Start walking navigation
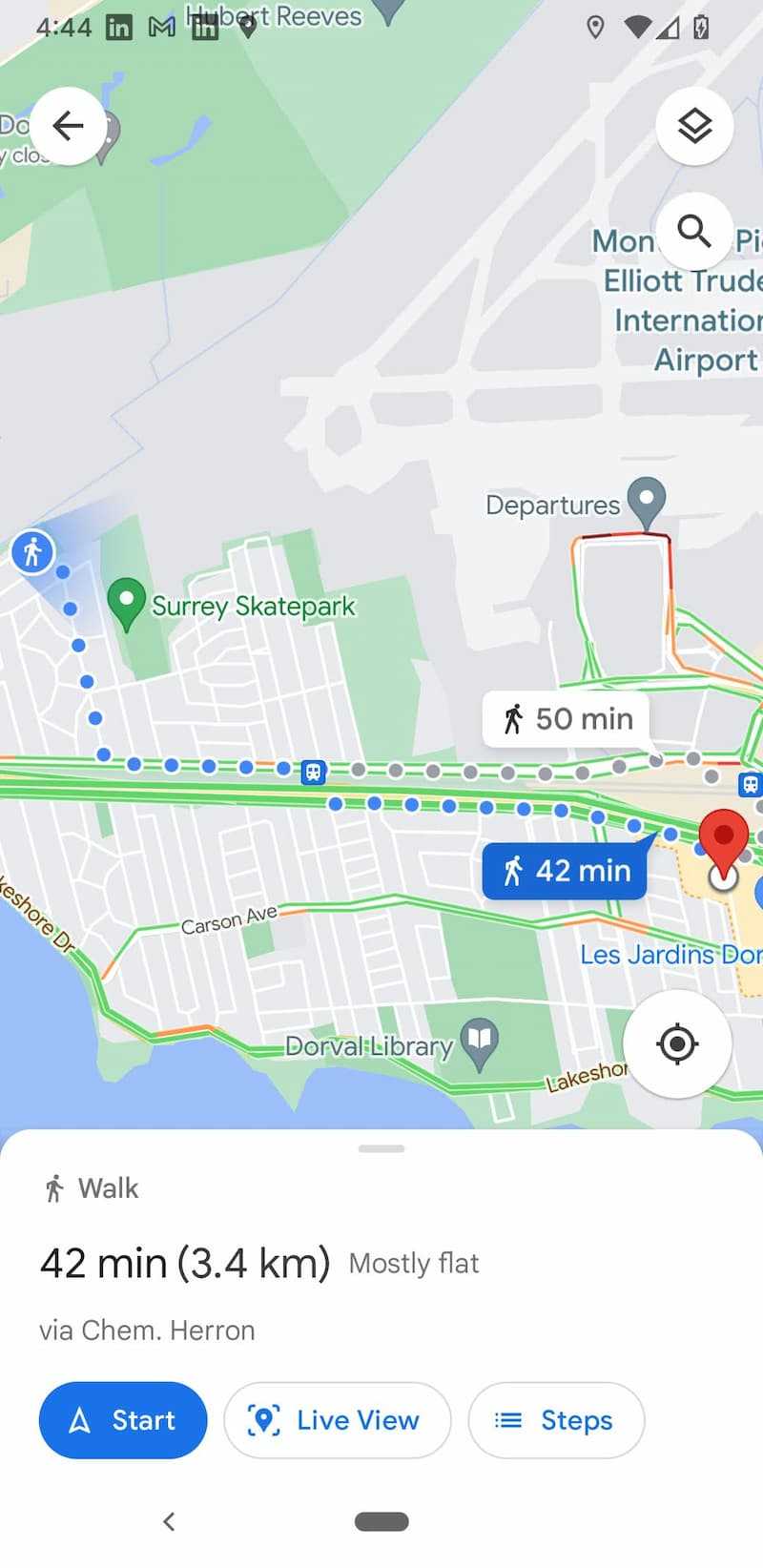This screenshot has height=1568, width=763. [x=123, y=1420]
